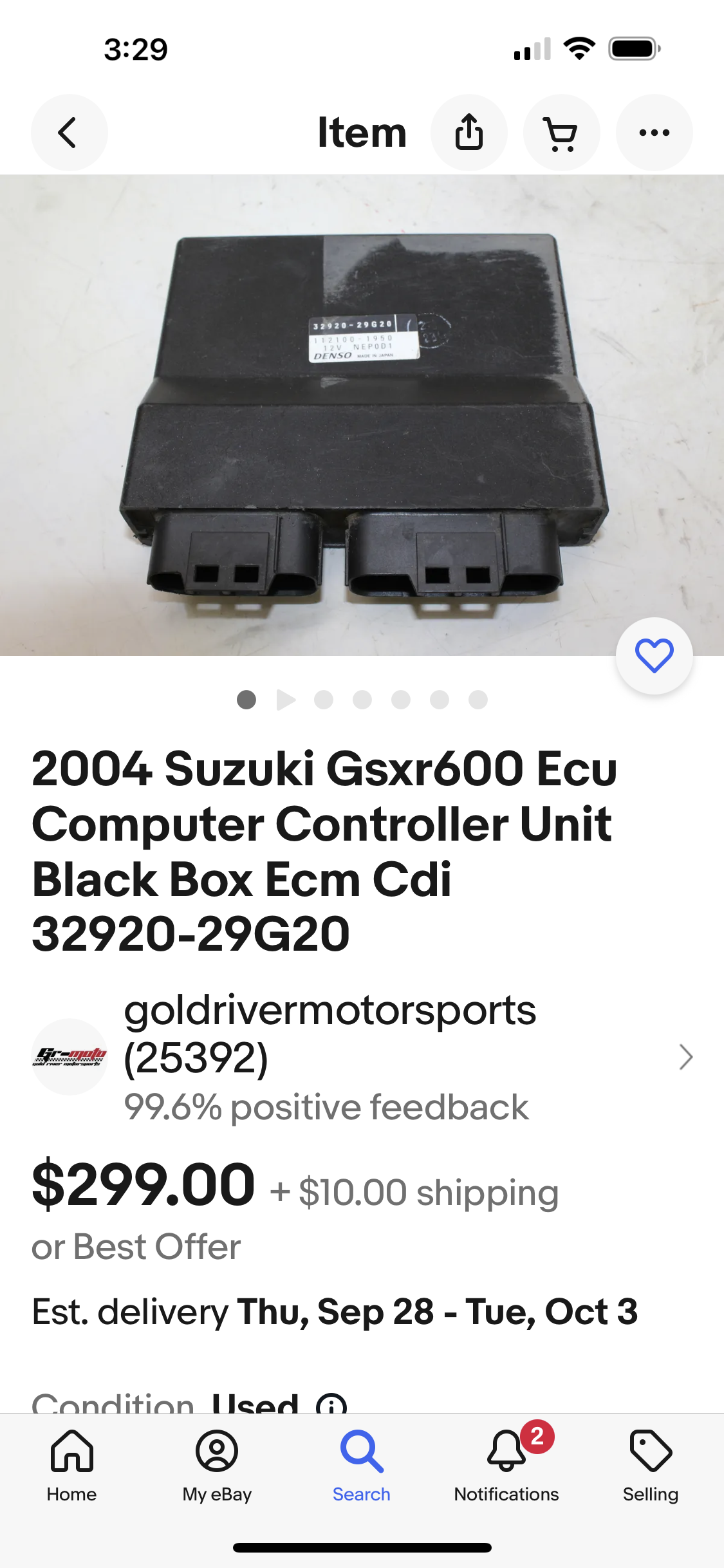The width and height of the screenshot is (724, 1568).
Task: Go back from the item page
Action: (x=69, y=133)
